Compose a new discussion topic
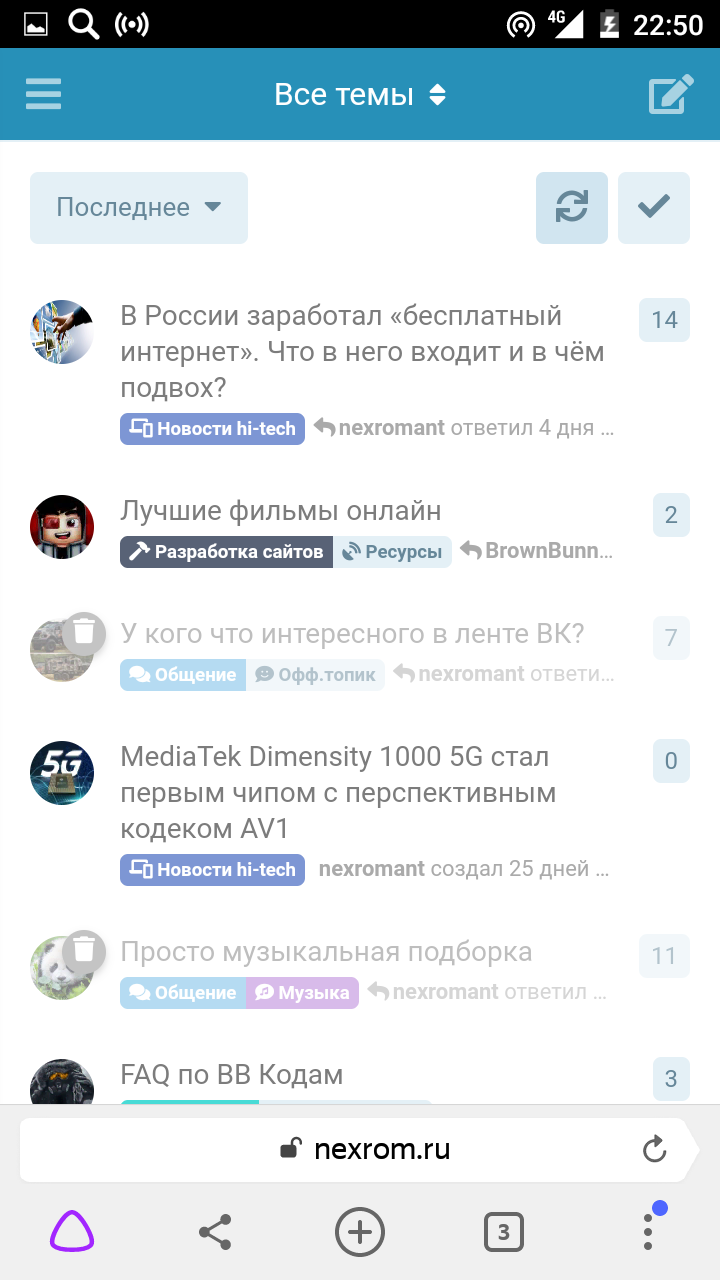Image resolution: width=720 pixels, height=1280 pixels. pos(670,95)
